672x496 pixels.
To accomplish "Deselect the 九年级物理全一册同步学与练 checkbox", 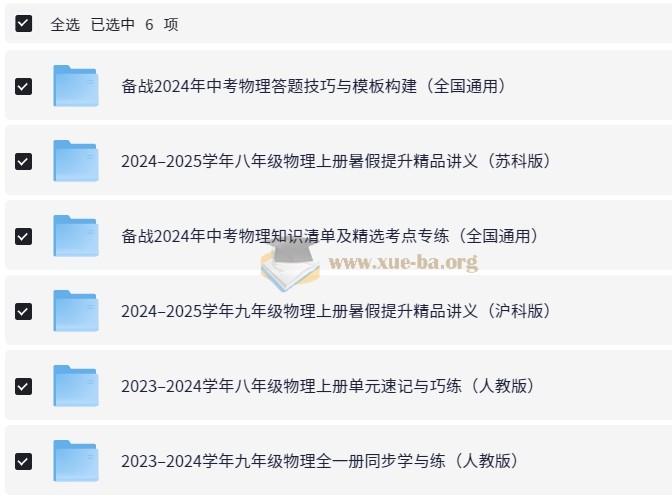I will click(x=24, y=461).
